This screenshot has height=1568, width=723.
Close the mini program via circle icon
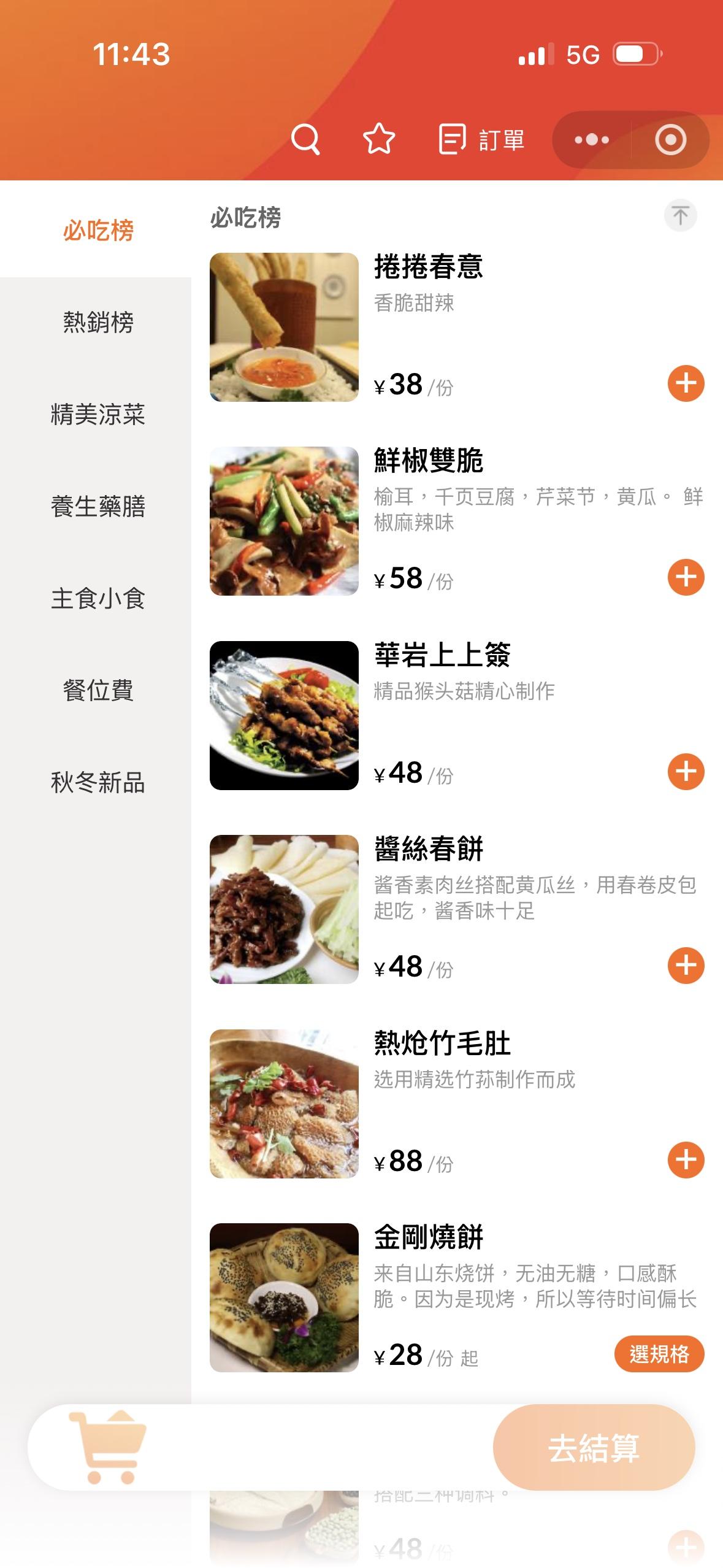coord(670,140)
